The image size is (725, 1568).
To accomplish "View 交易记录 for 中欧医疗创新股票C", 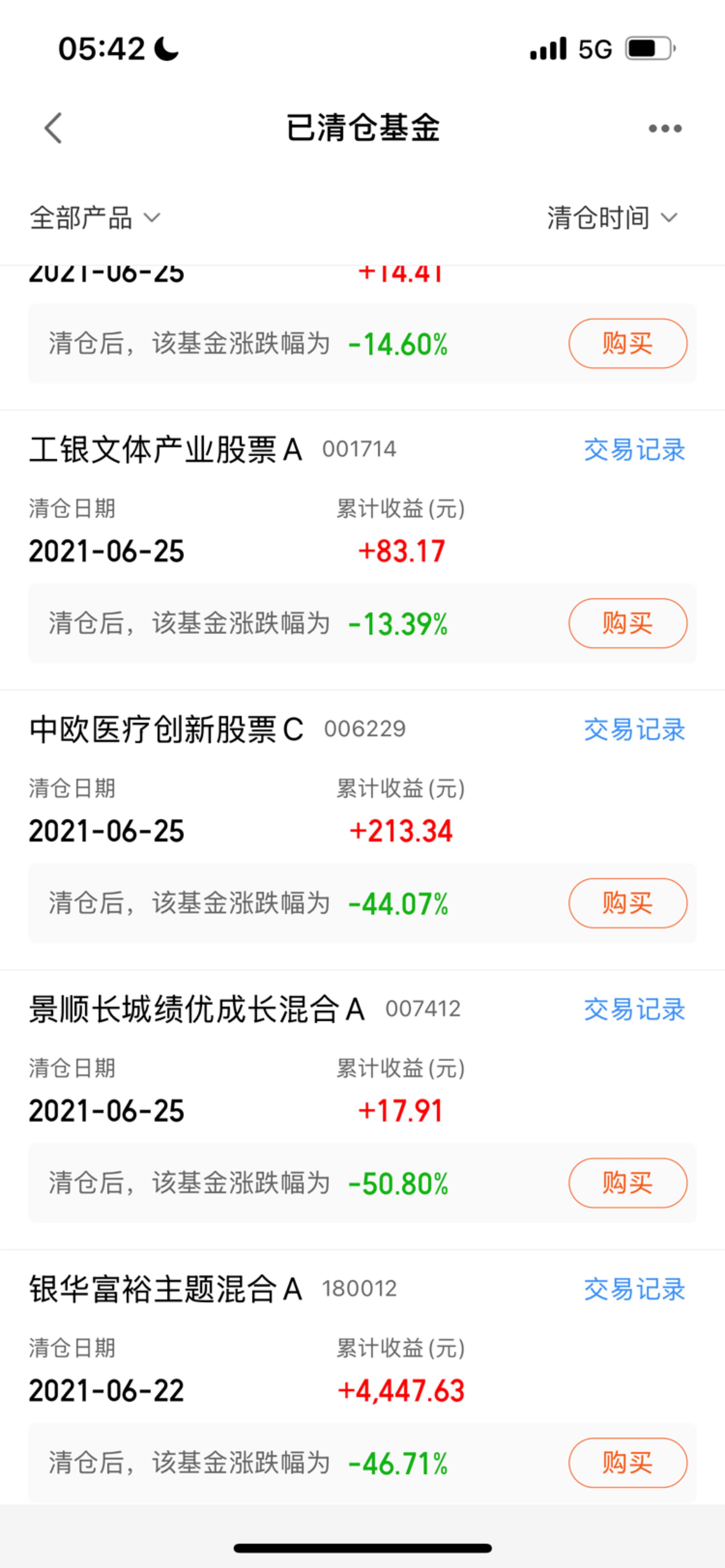I will click(634, 729).
